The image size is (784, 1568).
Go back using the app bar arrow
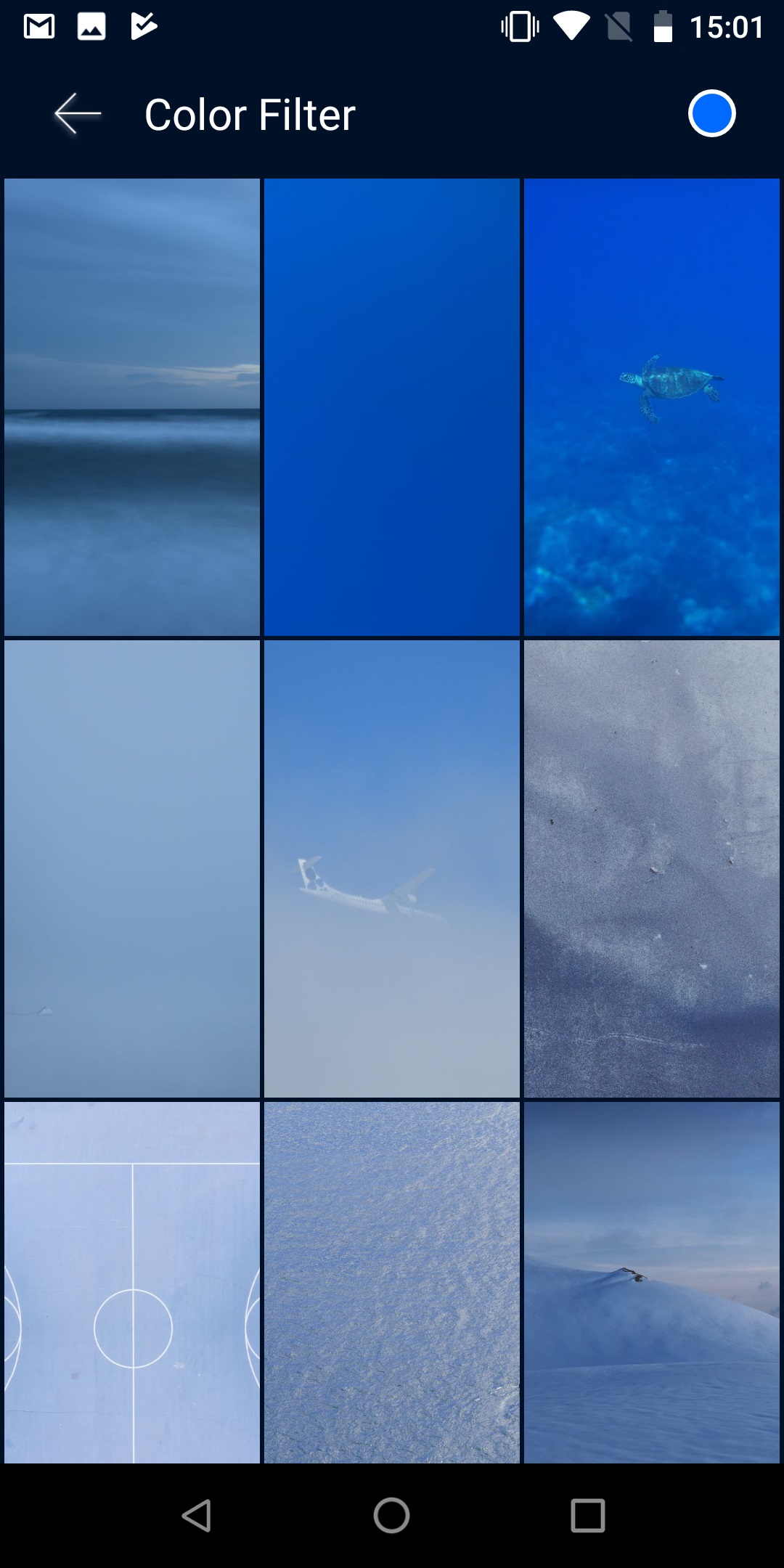78,114
